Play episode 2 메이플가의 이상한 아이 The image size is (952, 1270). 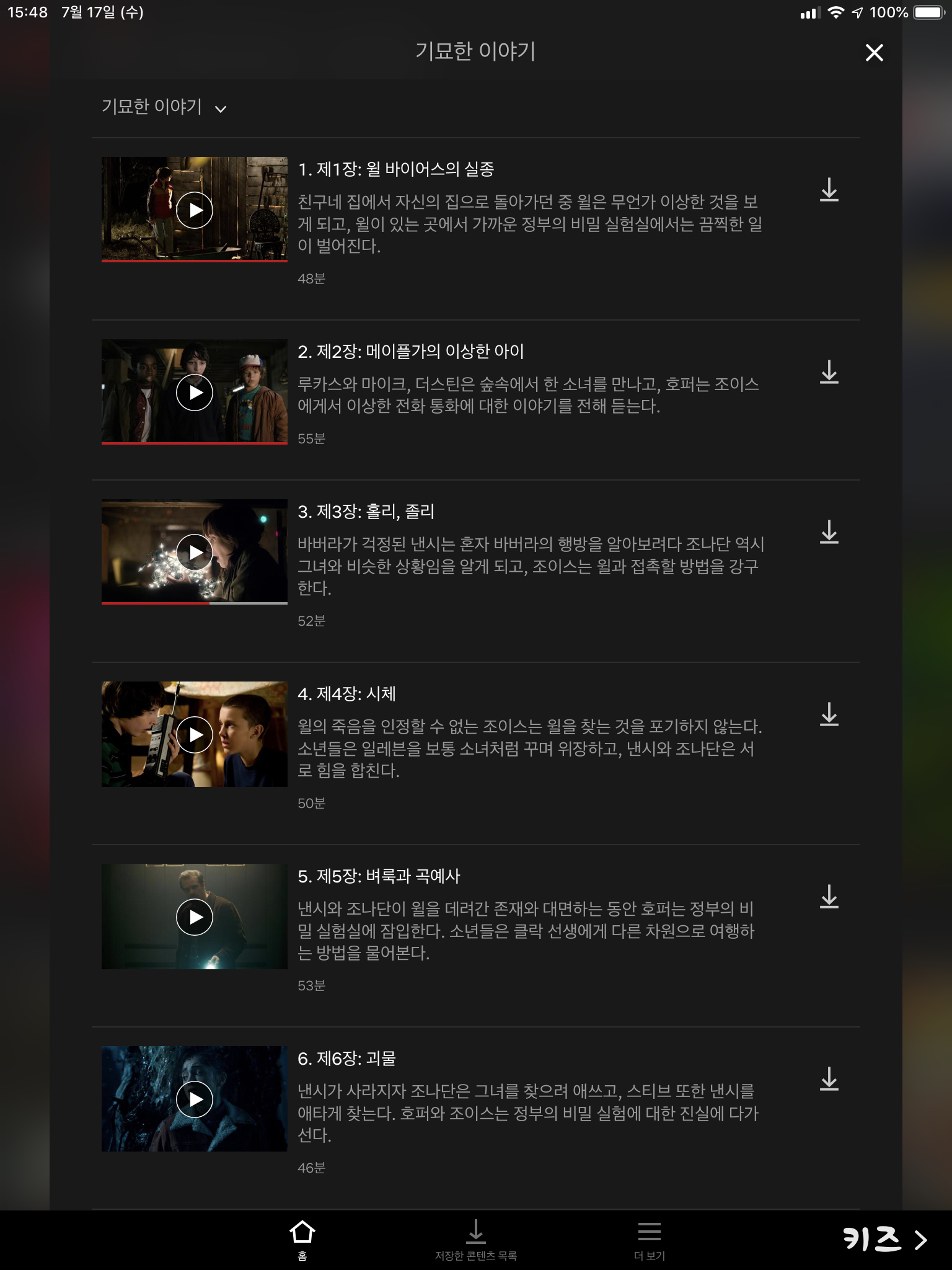[x=195, y=393]
